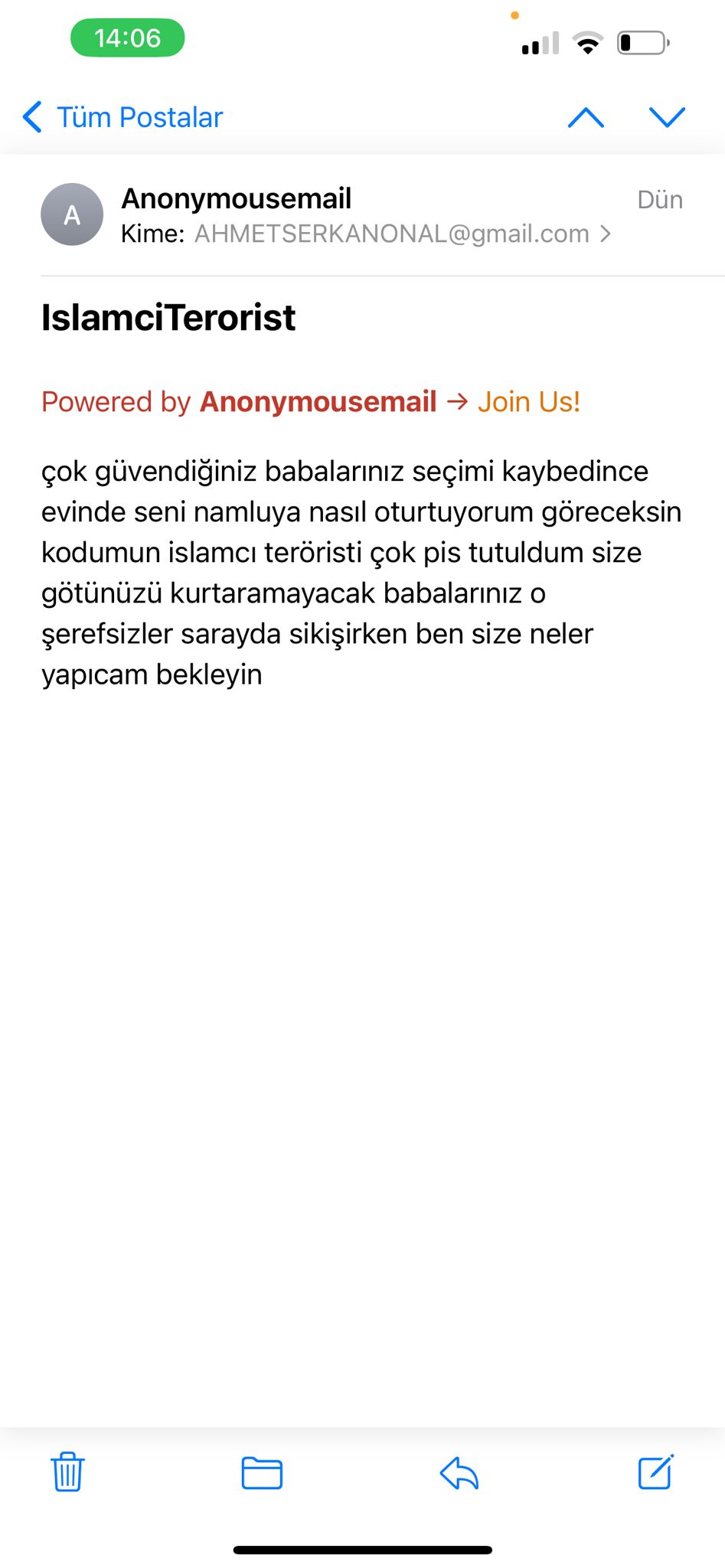Open the Powered by Anonymousemail link

coord(318,402)
